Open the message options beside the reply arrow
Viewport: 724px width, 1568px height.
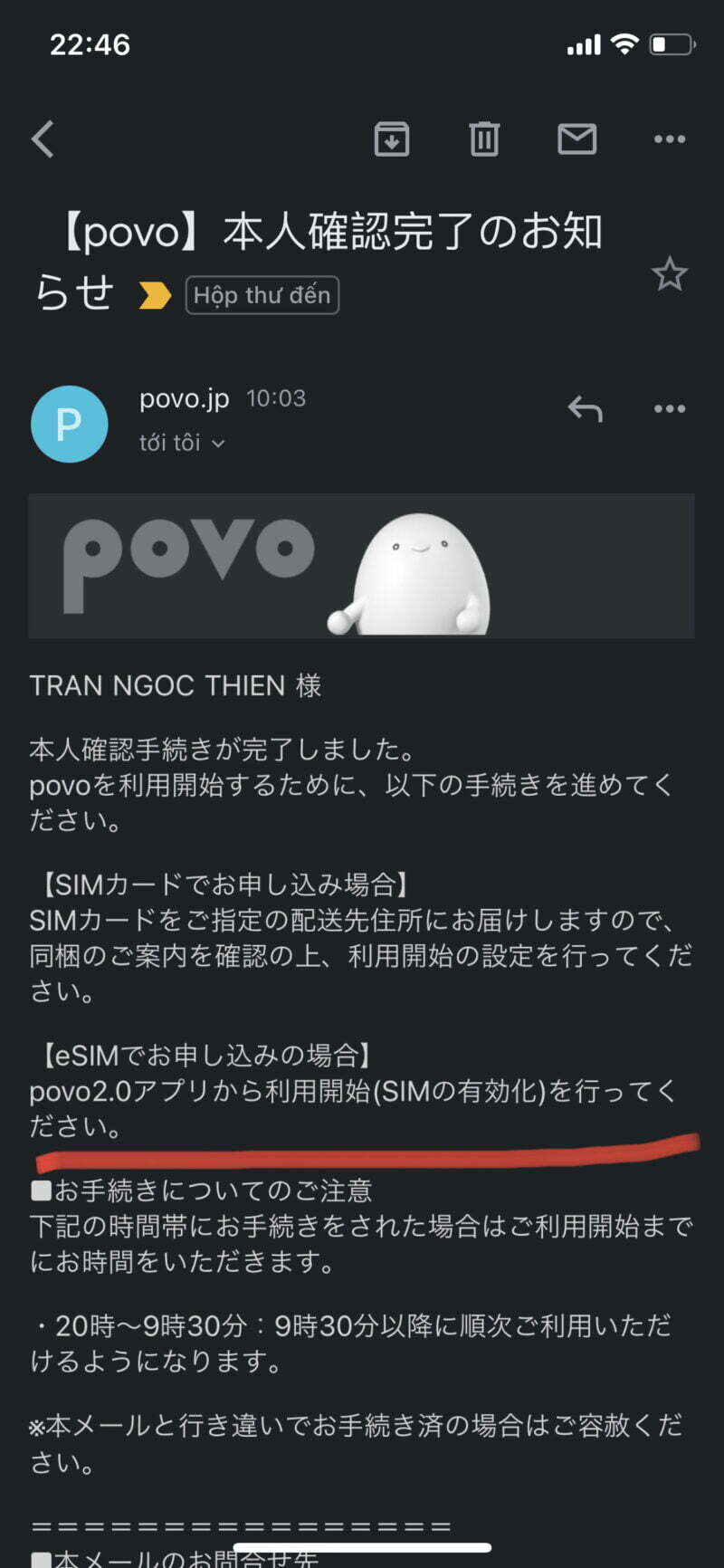coord(669,409)
